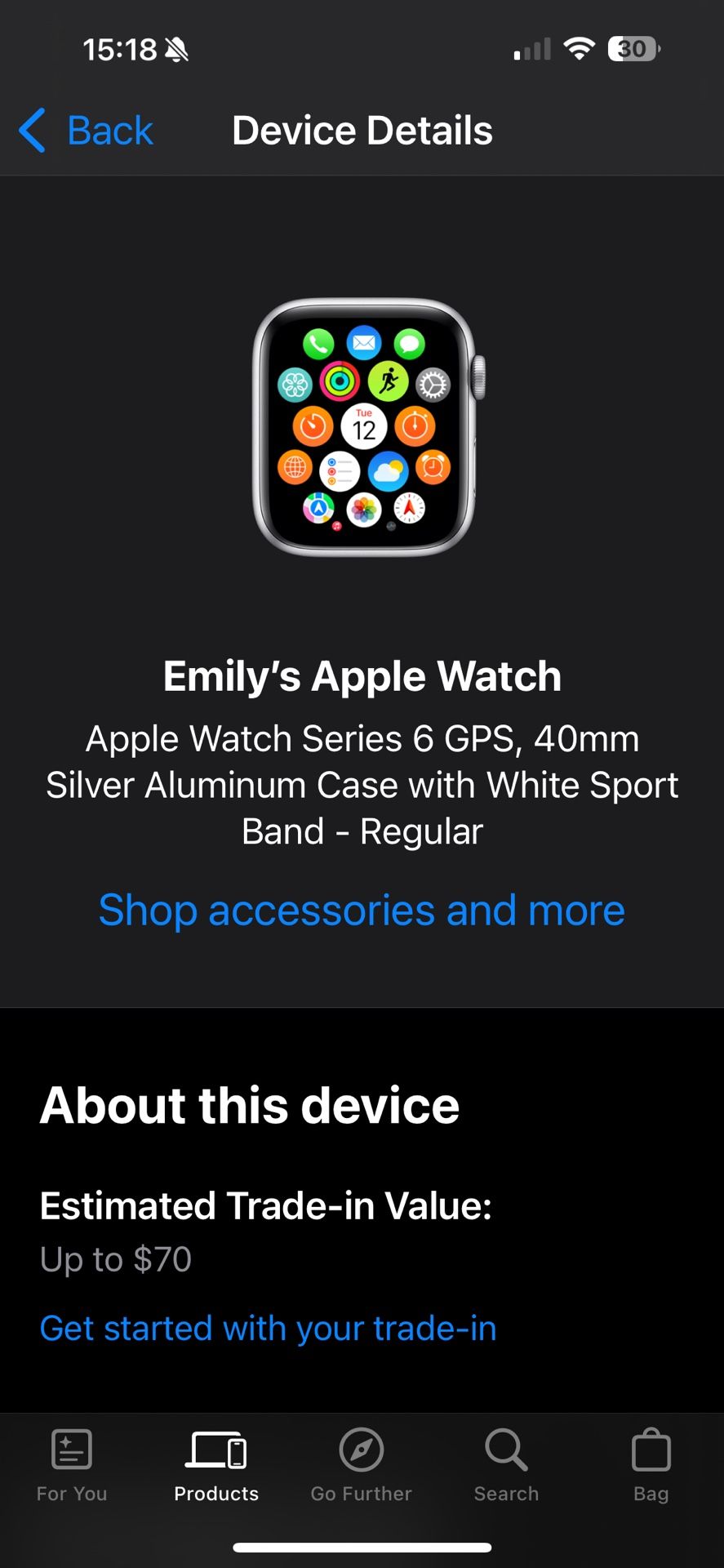Tap the Apple Watch product image

coord(362,425)
